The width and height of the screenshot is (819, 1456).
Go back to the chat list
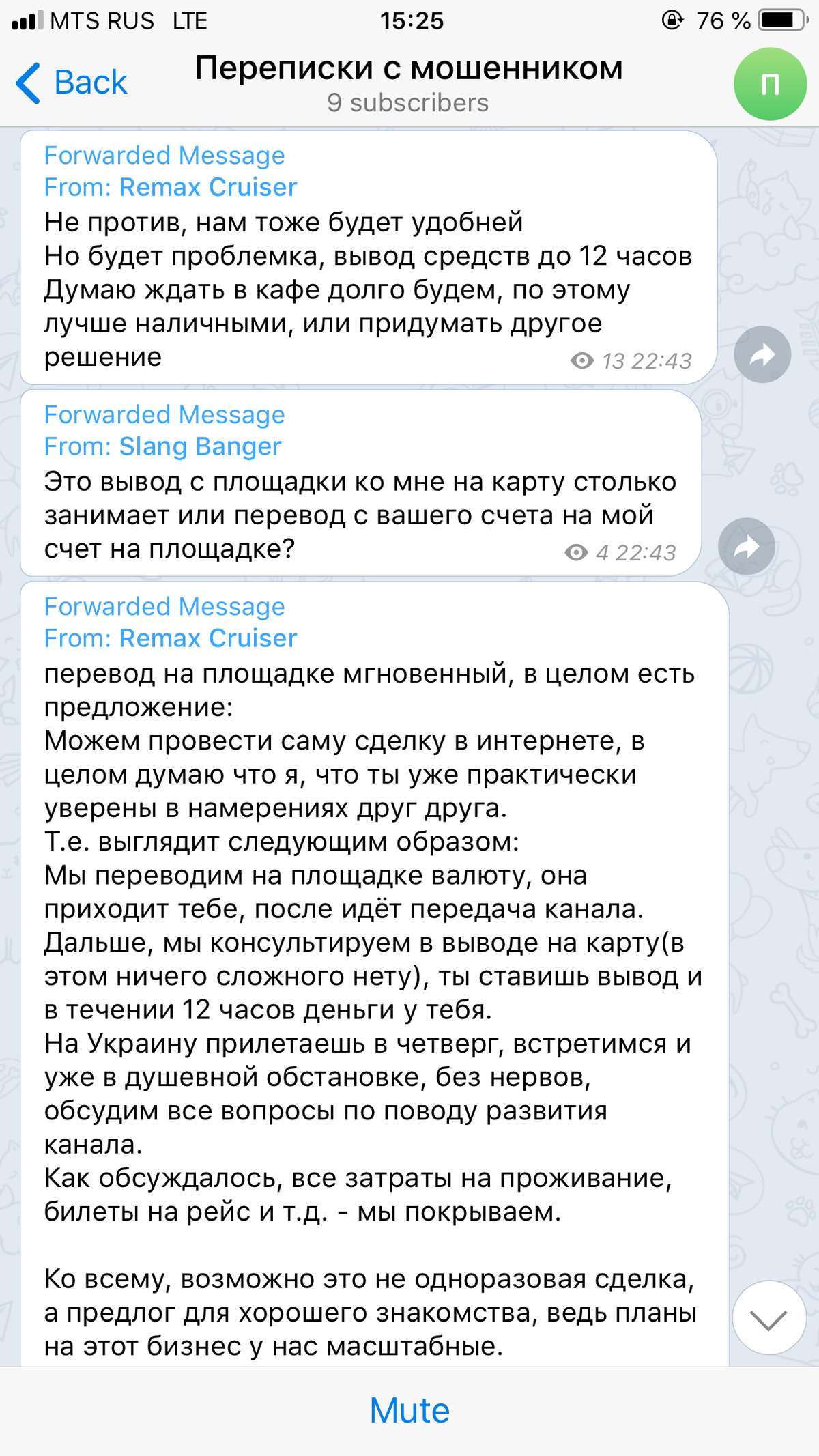click(72, 83)
